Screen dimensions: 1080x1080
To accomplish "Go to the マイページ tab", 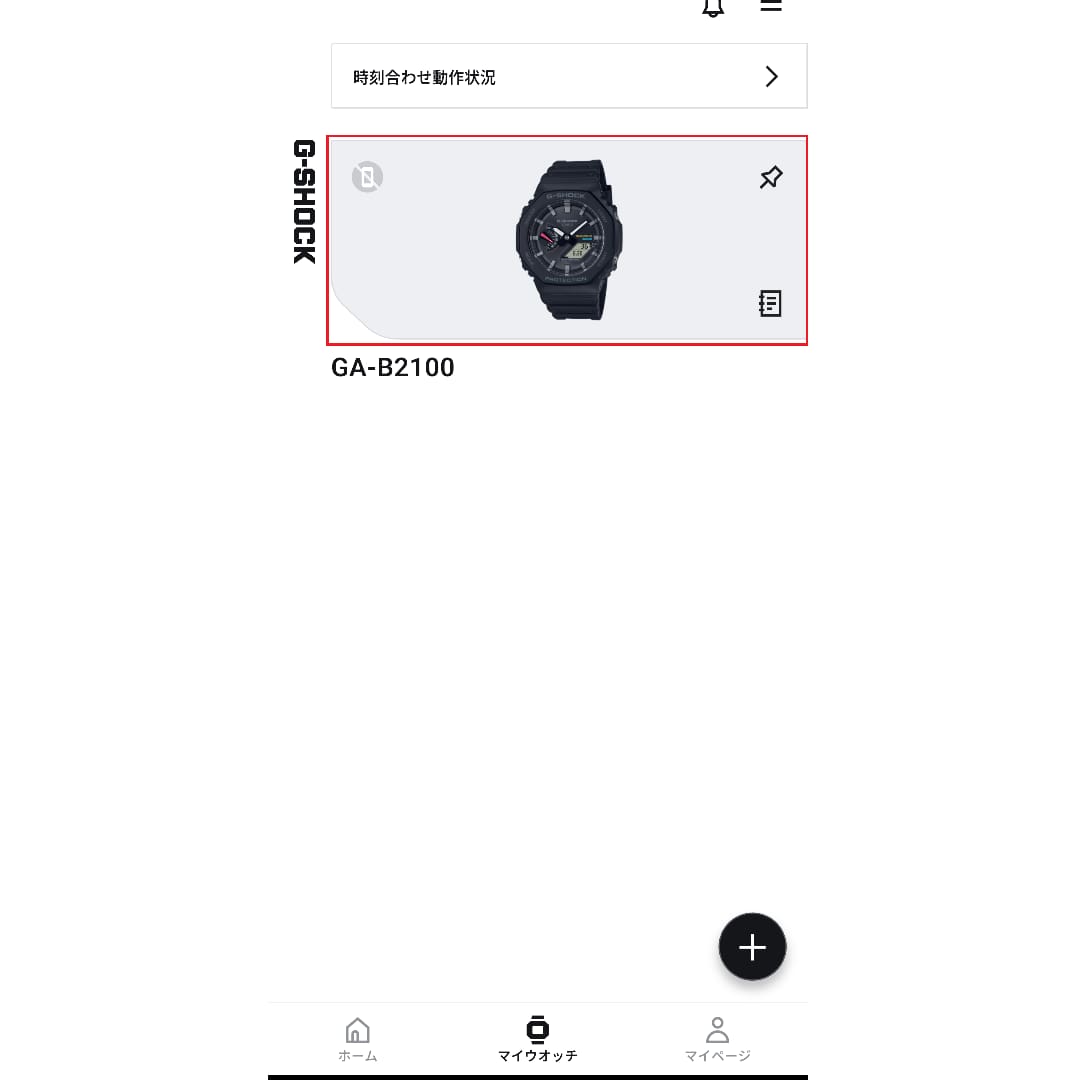I will click(x=717, y=1039).
